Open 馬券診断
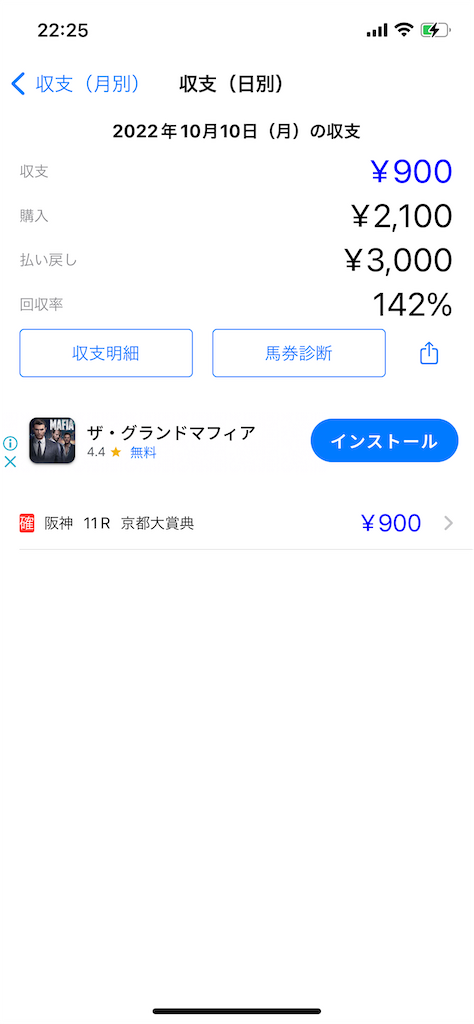This screenshot has height=1024, width=474. [x=298, y=353]
